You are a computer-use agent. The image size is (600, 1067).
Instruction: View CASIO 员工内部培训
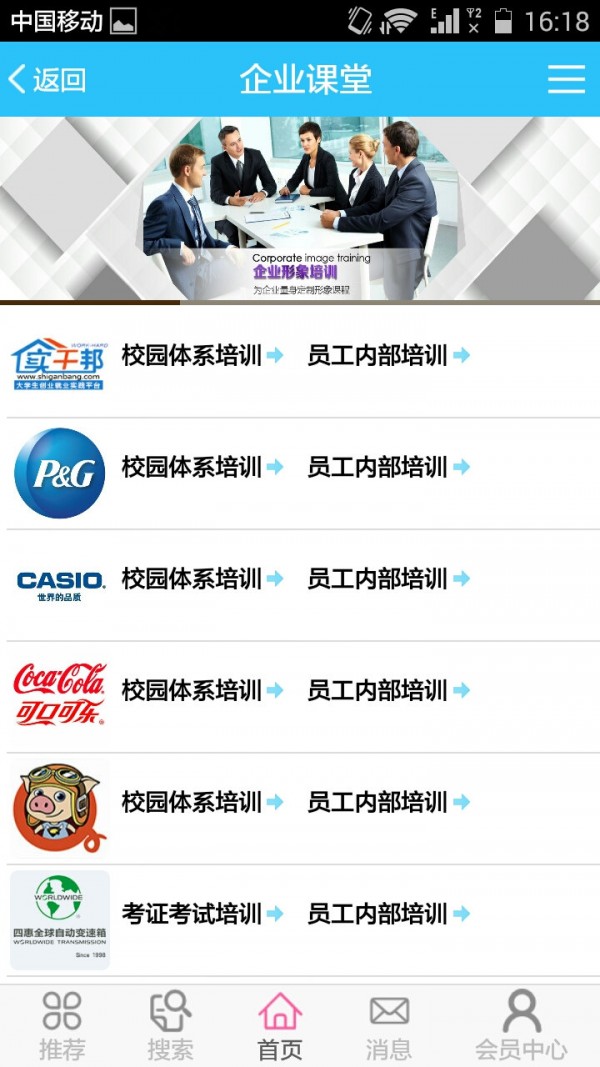click(x=388, y=579)
